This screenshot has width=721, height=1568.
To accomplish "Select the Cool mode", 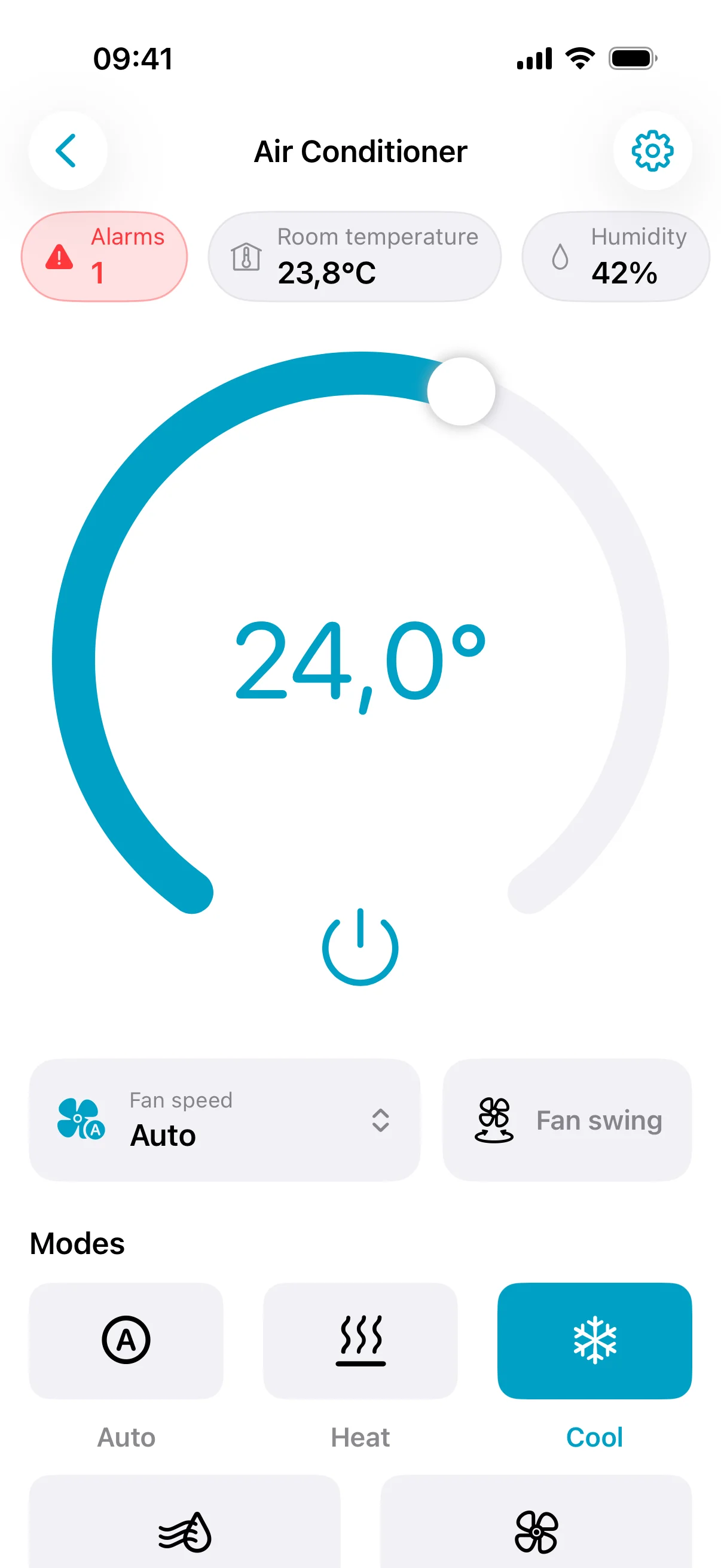I will coord(594,1340).
